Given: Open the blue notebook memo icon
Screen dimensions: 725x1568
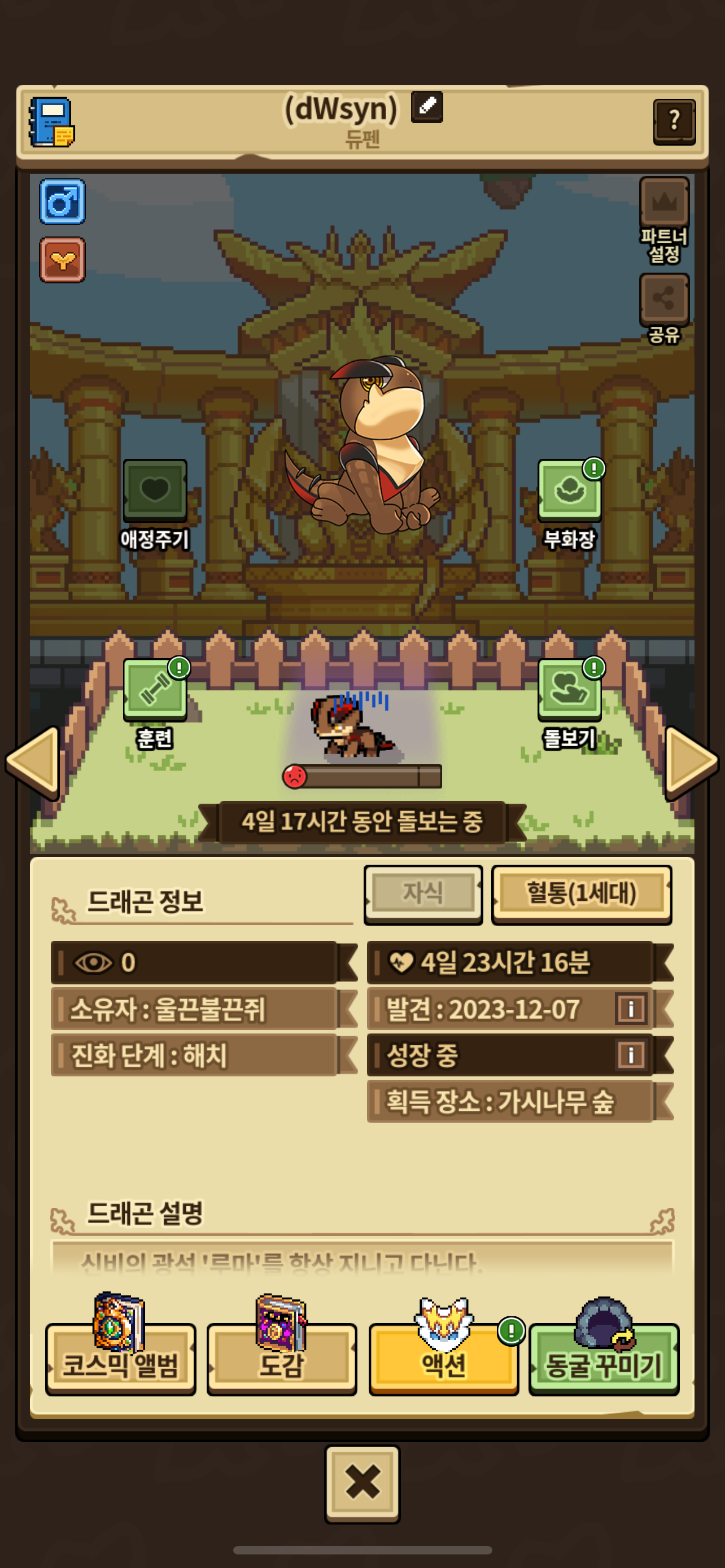Looking at the screenshot, I should pyautogui.click(x=52, y=122).
